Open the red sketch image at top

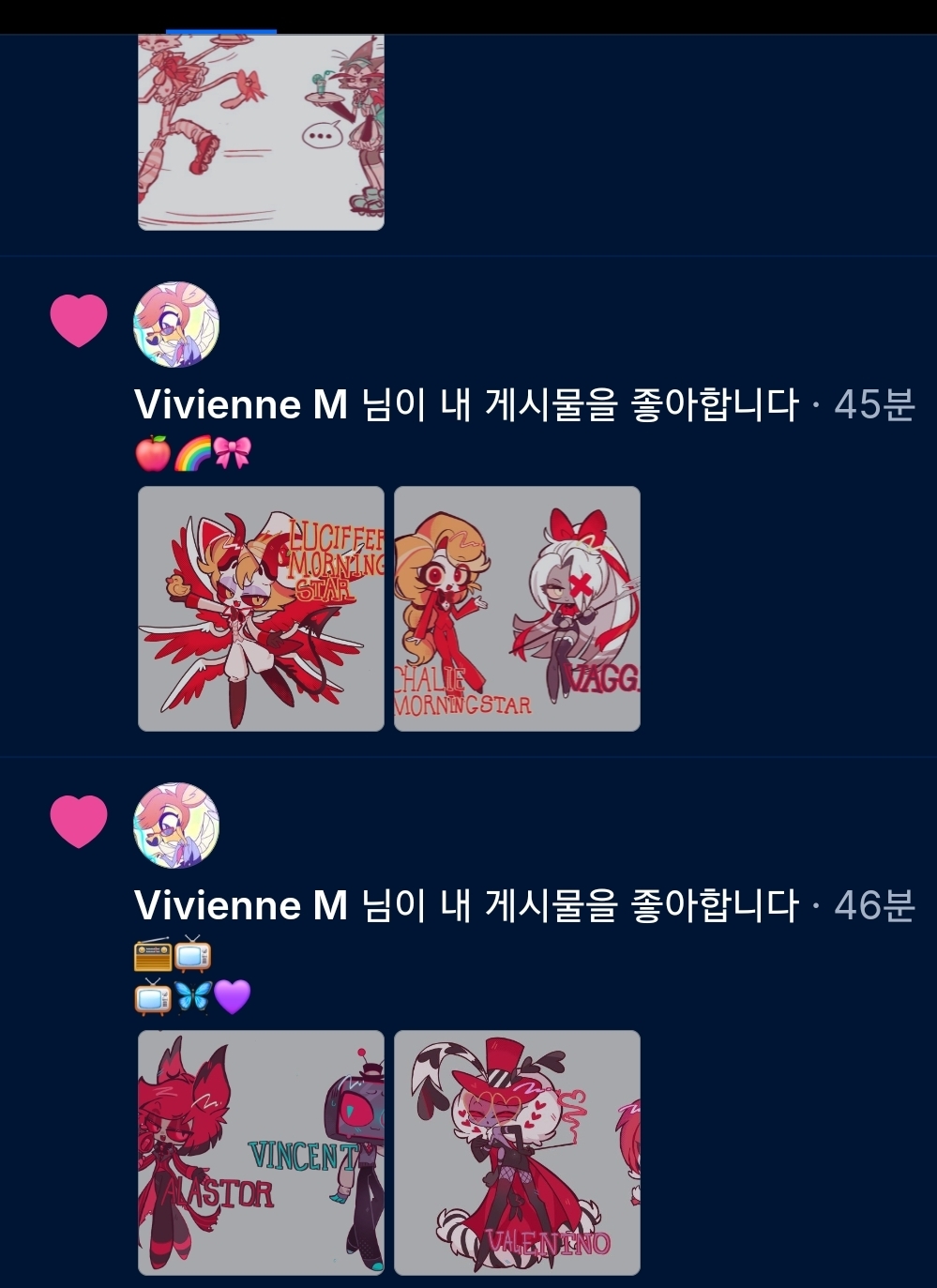click(261, 131)
